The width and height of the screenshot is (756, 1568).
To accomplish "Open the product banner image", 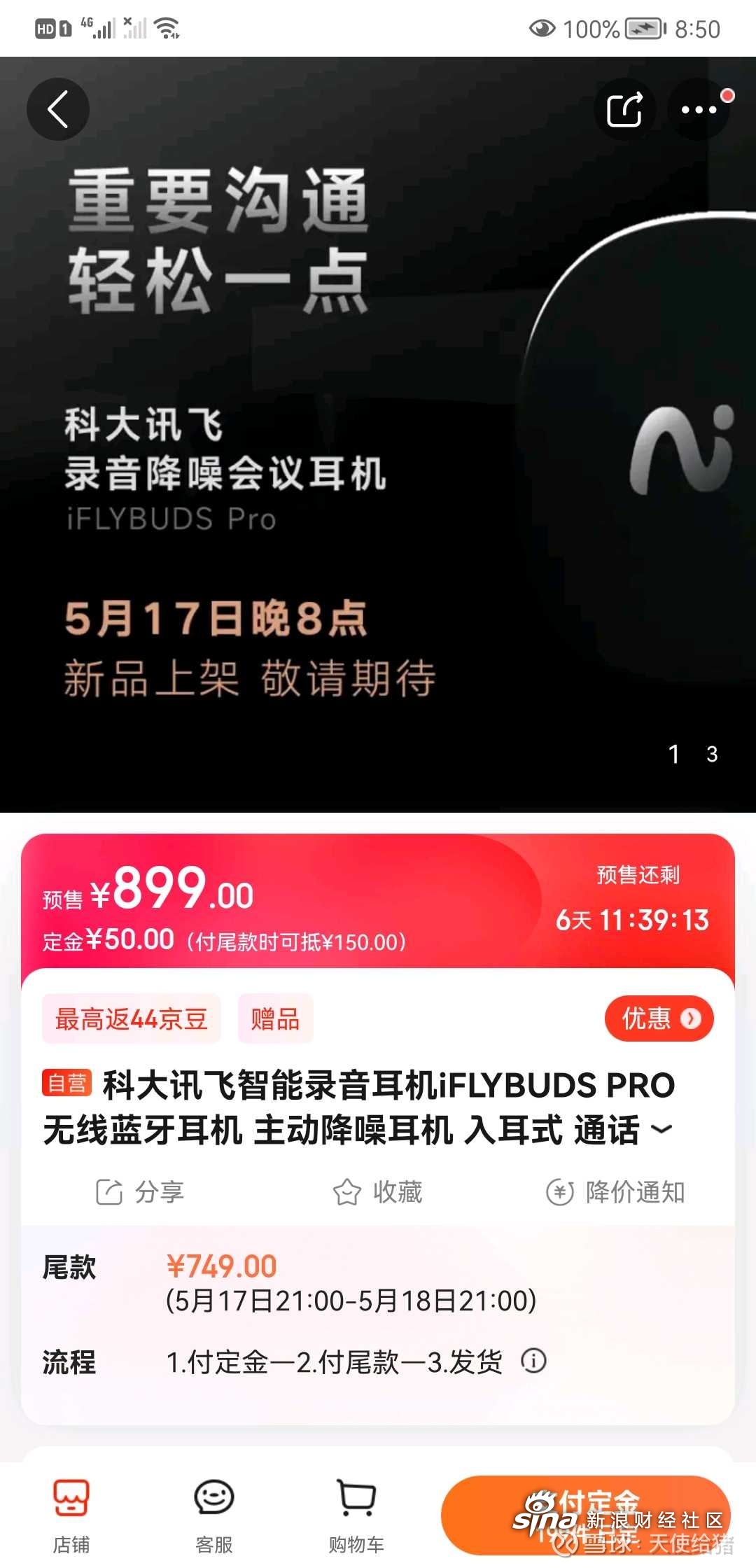I will point(378,434).
